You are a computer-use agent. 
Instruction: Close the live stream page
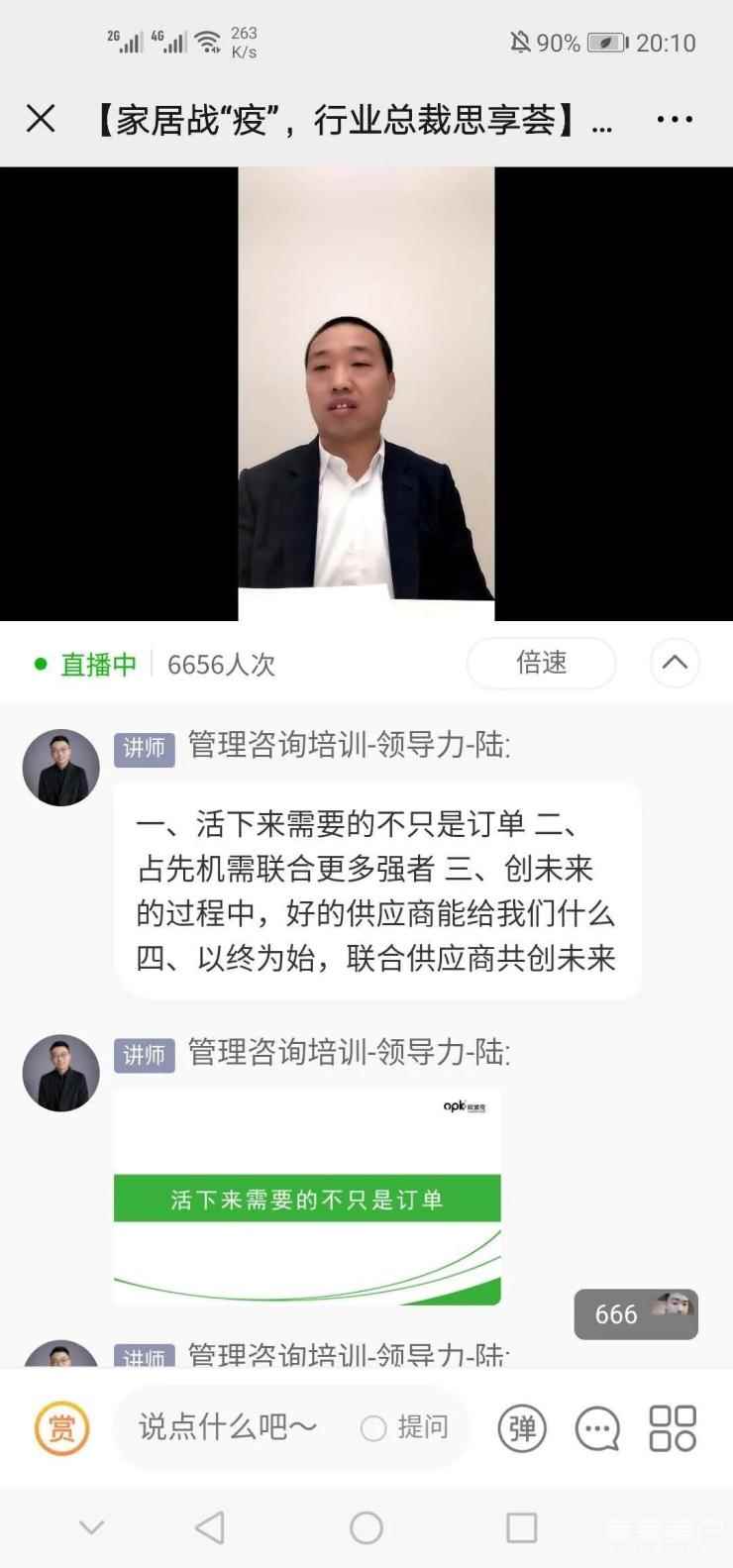click(x=41, y=120)
